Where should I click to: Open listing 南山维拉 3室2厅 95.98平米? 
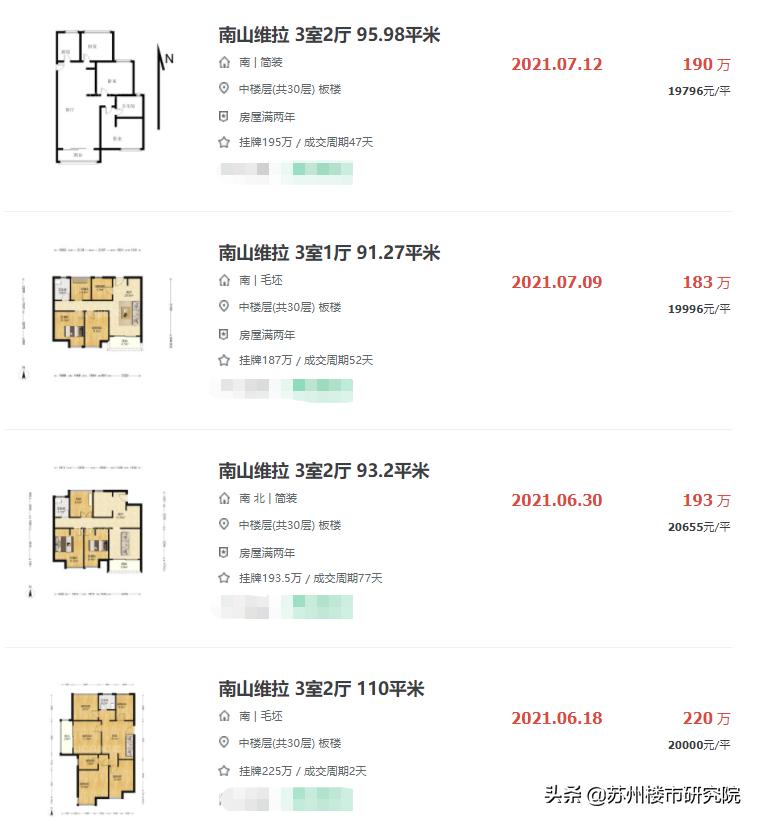335,34
